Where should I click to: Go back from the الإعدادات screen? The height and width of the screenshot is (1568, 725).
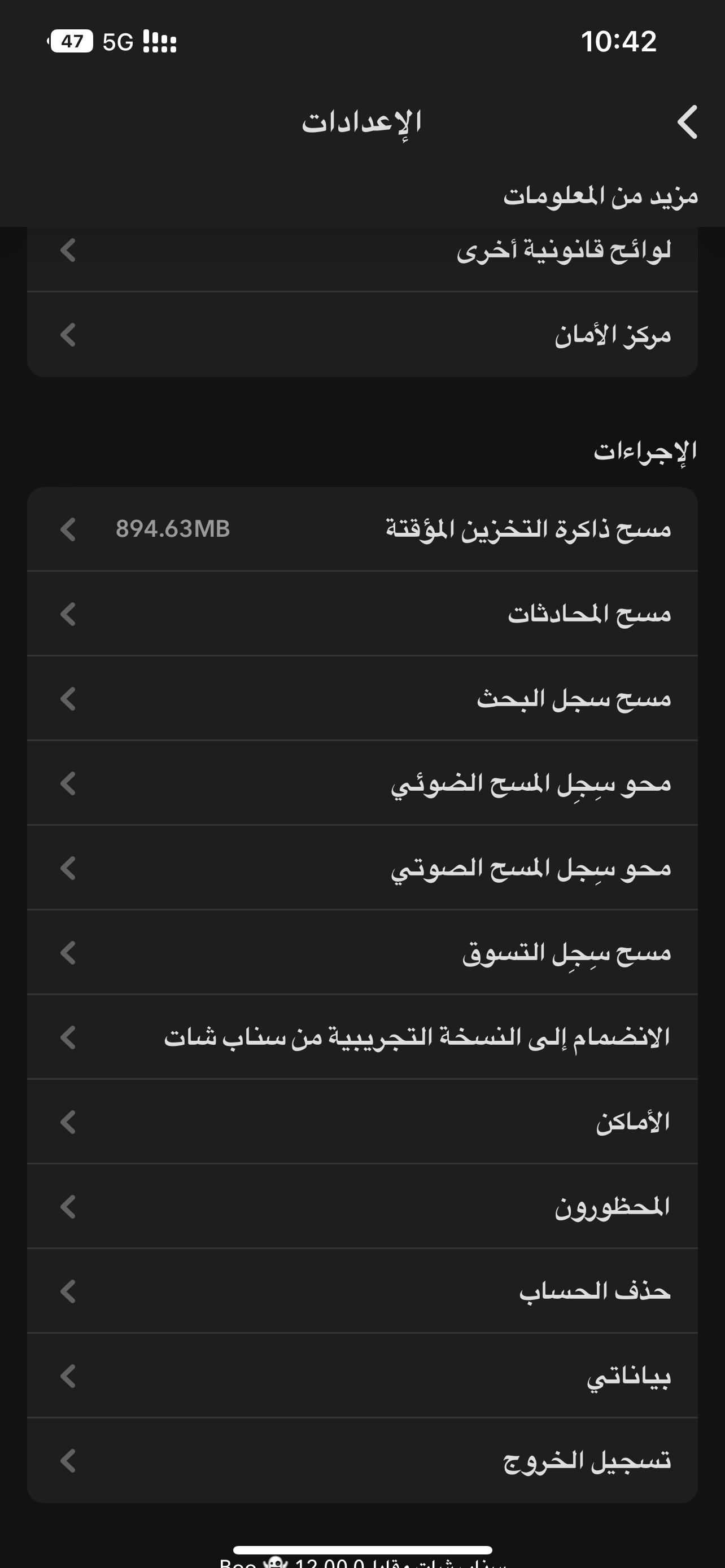click(687, 122)
